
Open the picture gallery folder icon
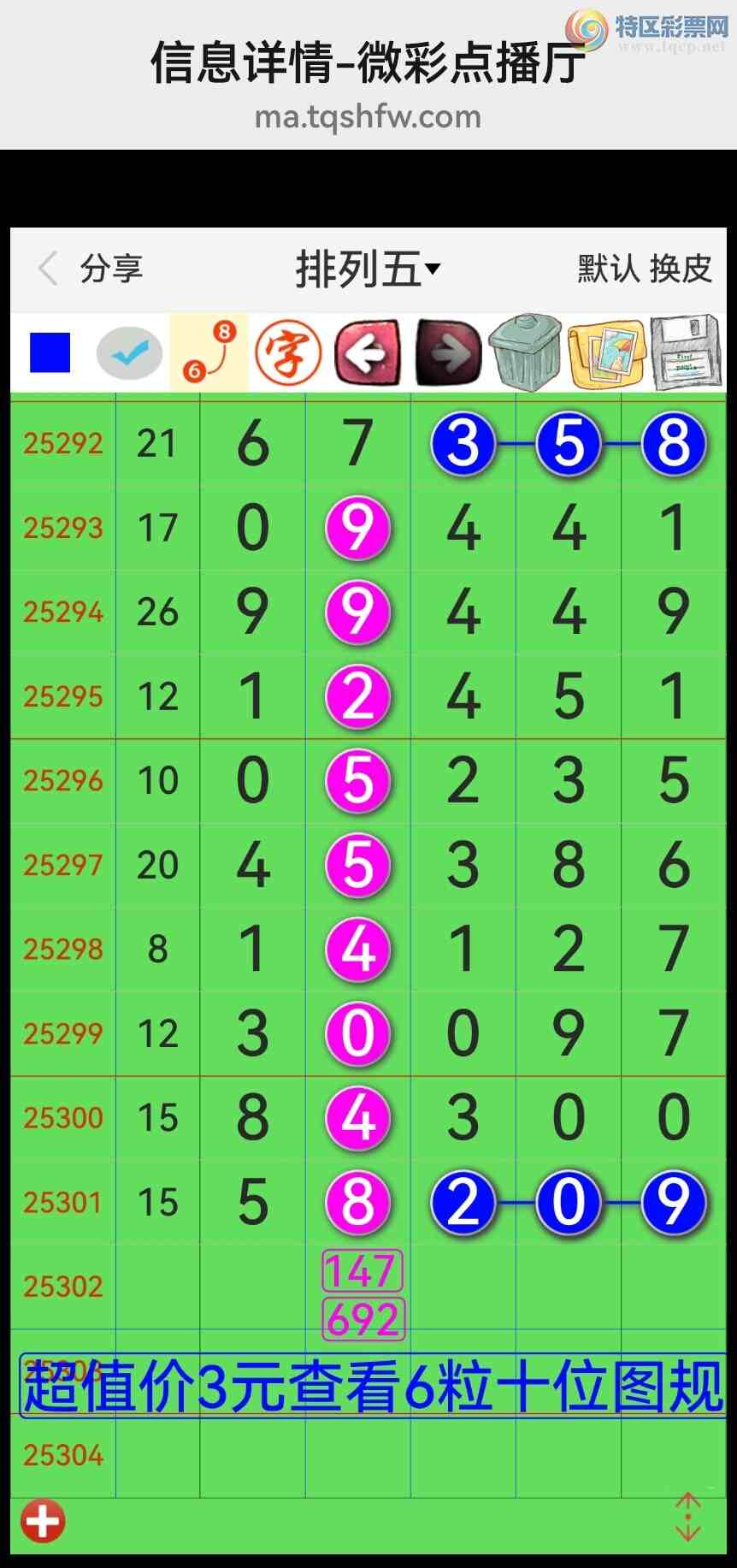click(x=605, y=352)
